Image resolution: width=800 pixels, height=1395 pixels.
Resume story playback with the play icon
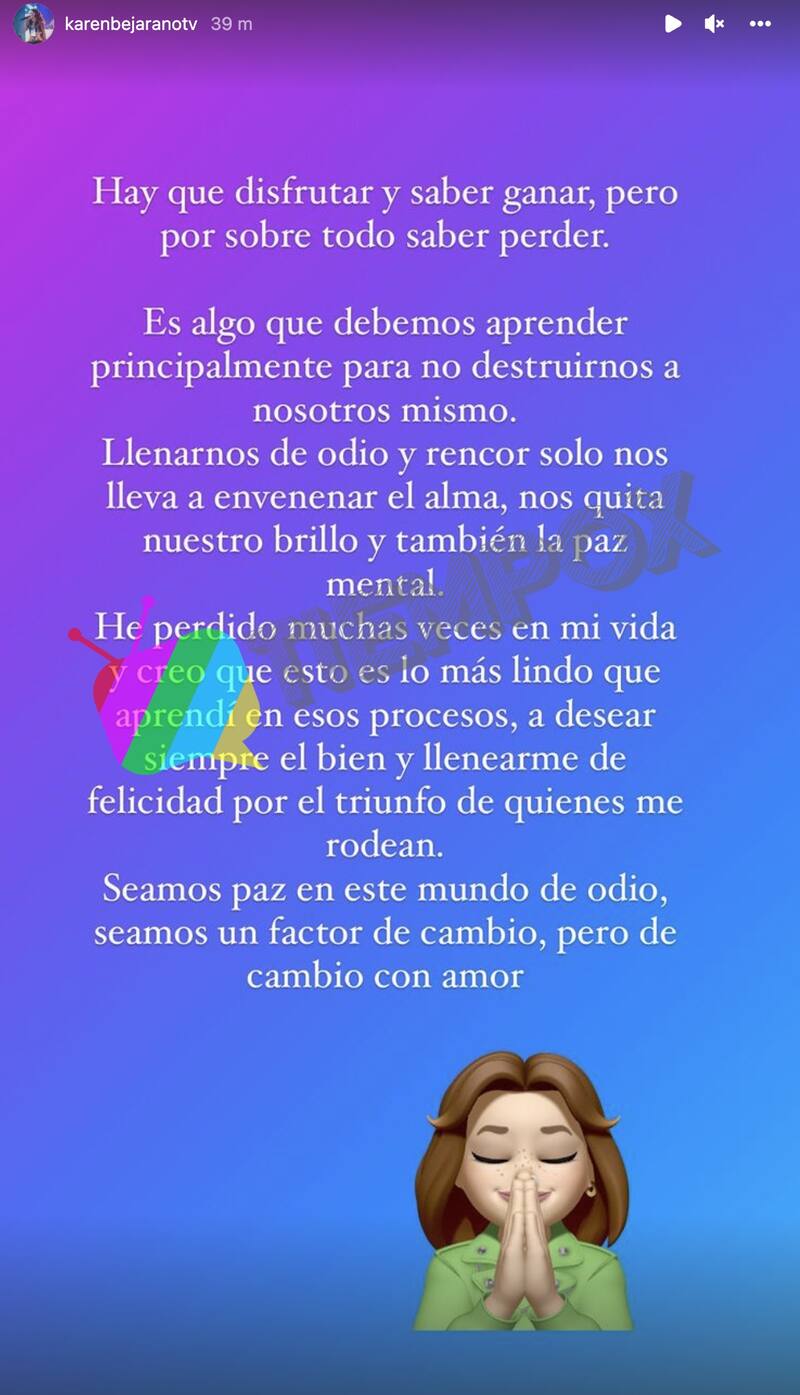(x=673, y=24)
